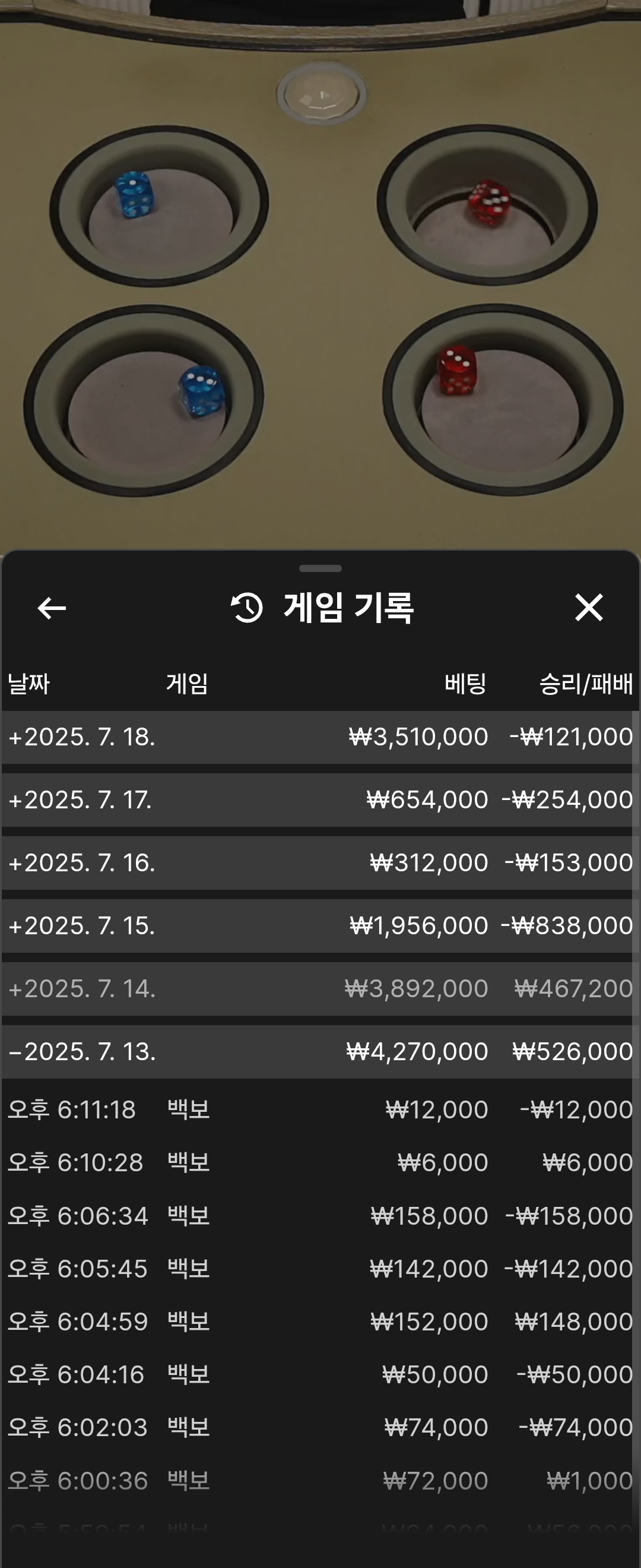Open the 오후 6:02:03 백보 game record
The height and width of the screenshot is (1568, 641).
[x=316, y=1428]
